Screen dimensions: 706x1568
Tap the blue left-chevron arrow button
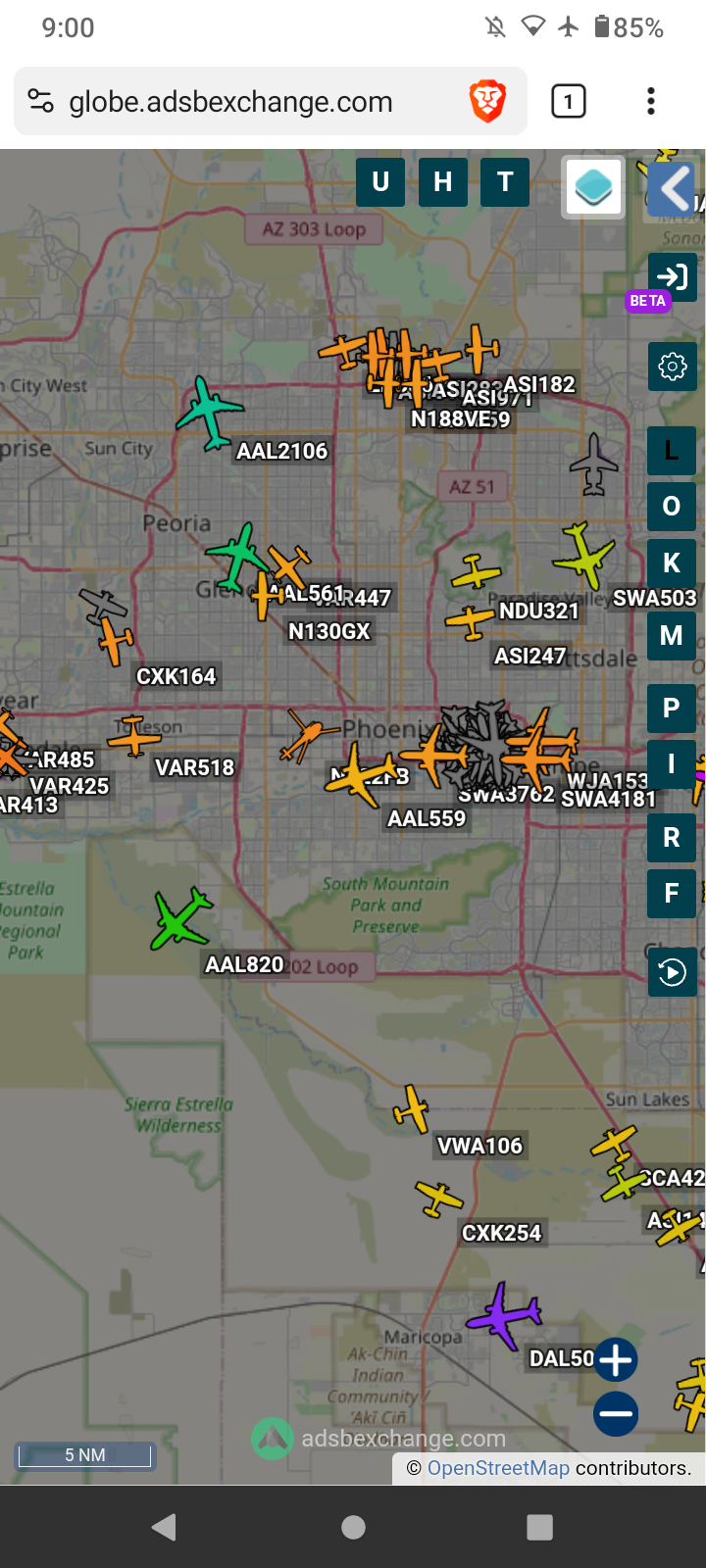point(672,188)
